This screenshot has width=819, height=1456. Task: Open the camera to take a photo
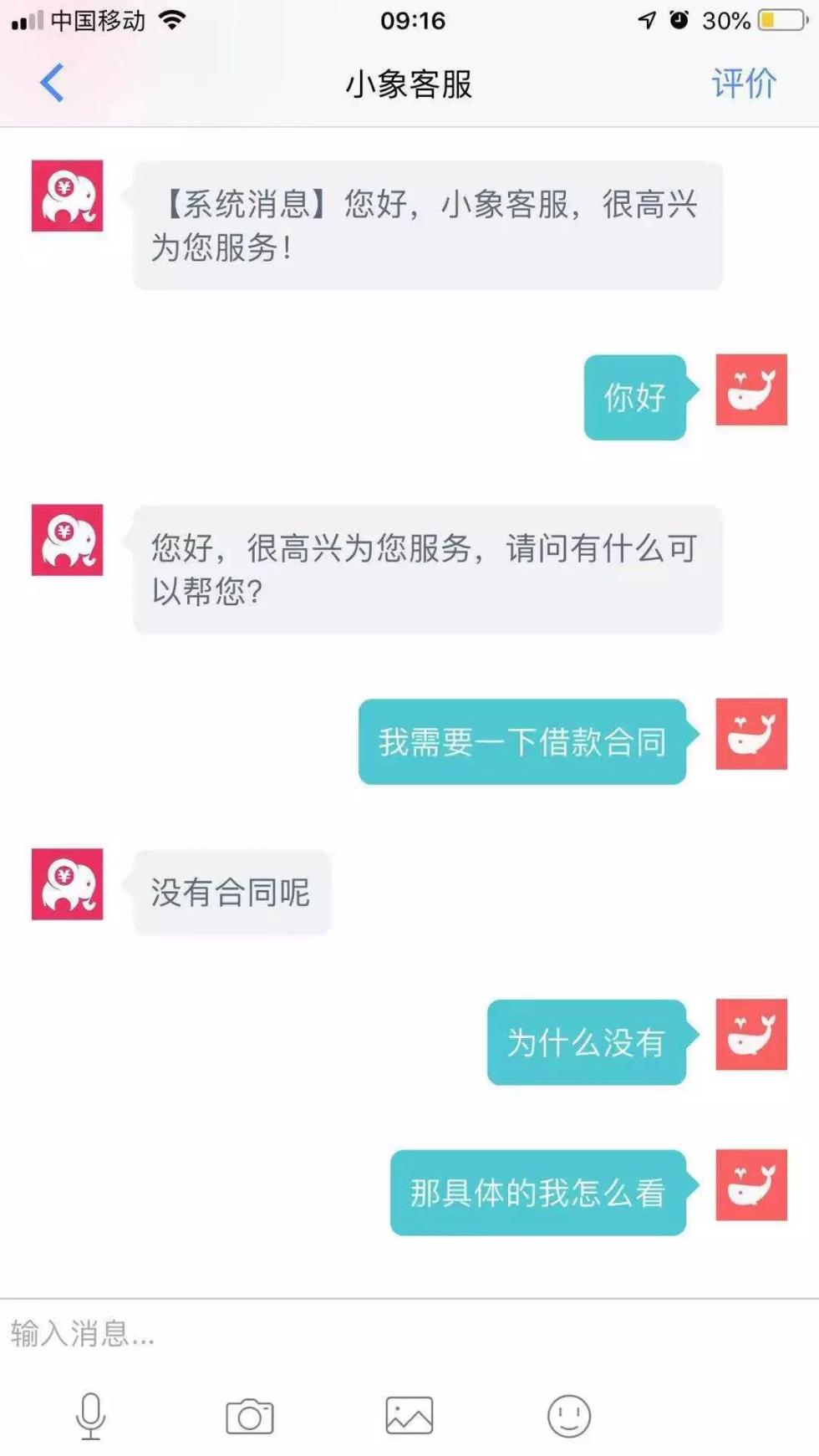pyautogui.click(x=249, y=1416)
